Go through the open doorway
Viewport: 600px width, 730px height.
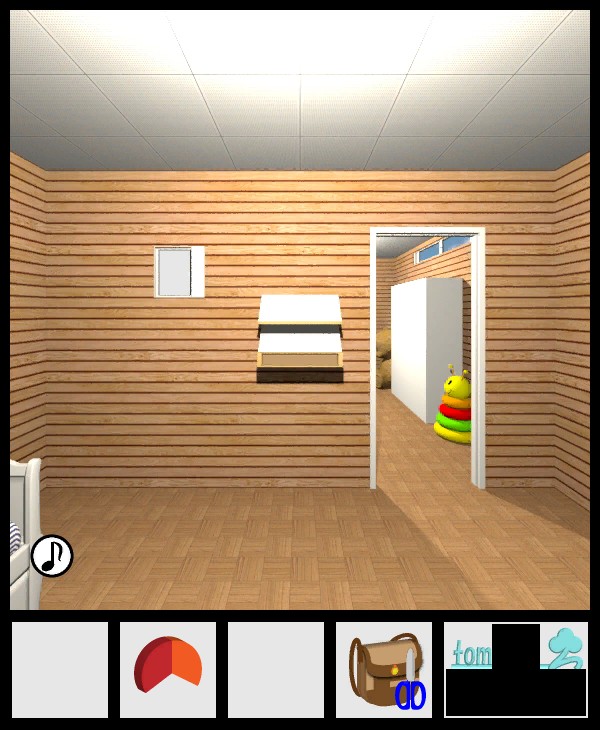(x=420, y=420)
